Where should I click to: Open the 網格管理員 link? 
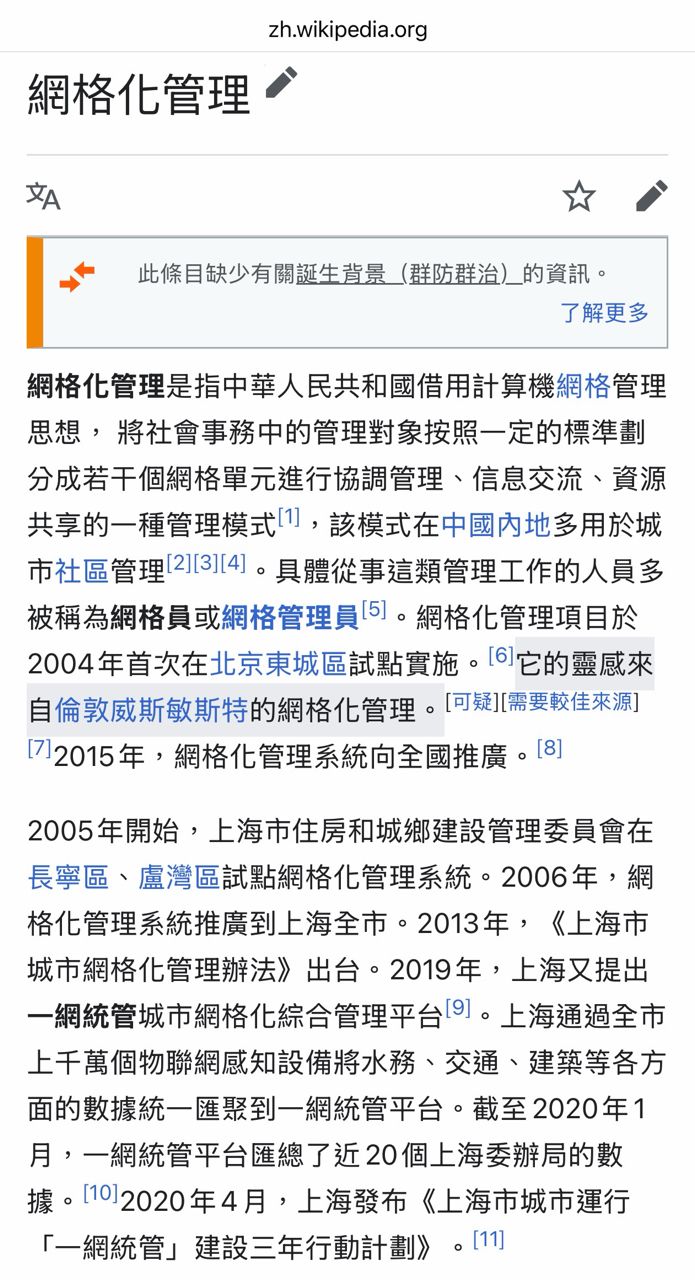point(290,617)
